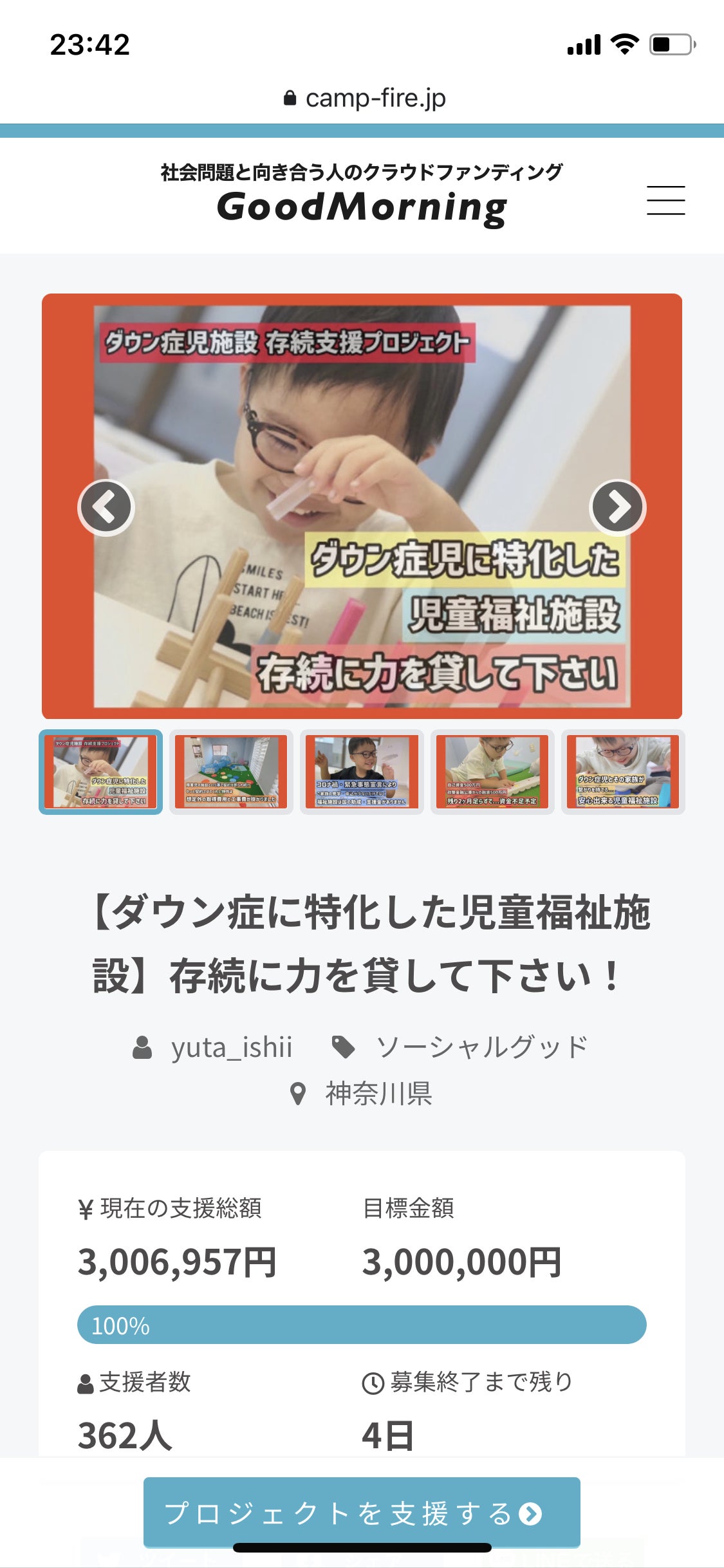Open the 神奈川県 location link
This screenshot has height=1568, width=724.
378,1094
